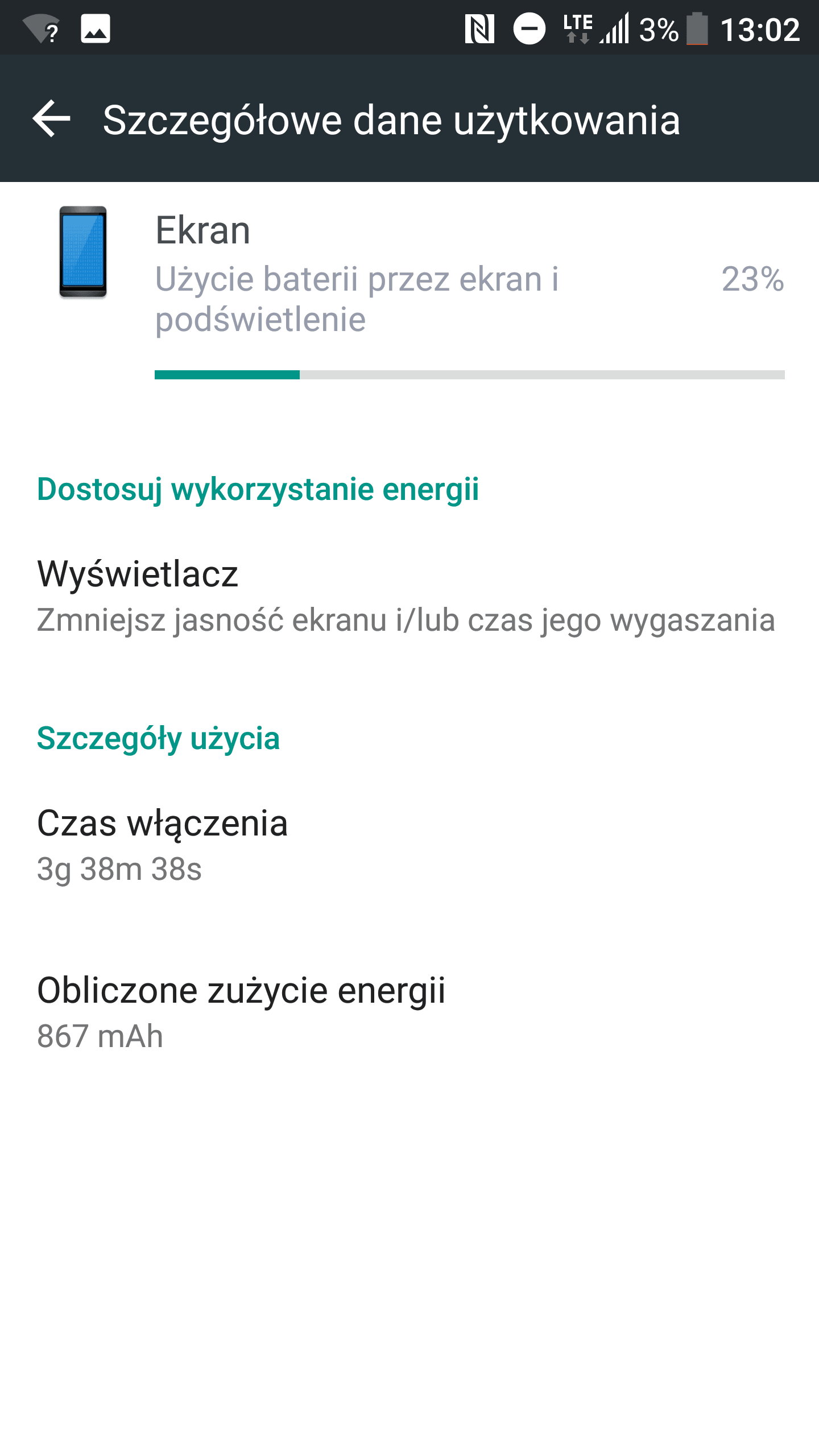Viewport: 819px width, 1456px height.
Task: Open the Wyświetlacz display settings row
Action: click(x=409, y=597)
